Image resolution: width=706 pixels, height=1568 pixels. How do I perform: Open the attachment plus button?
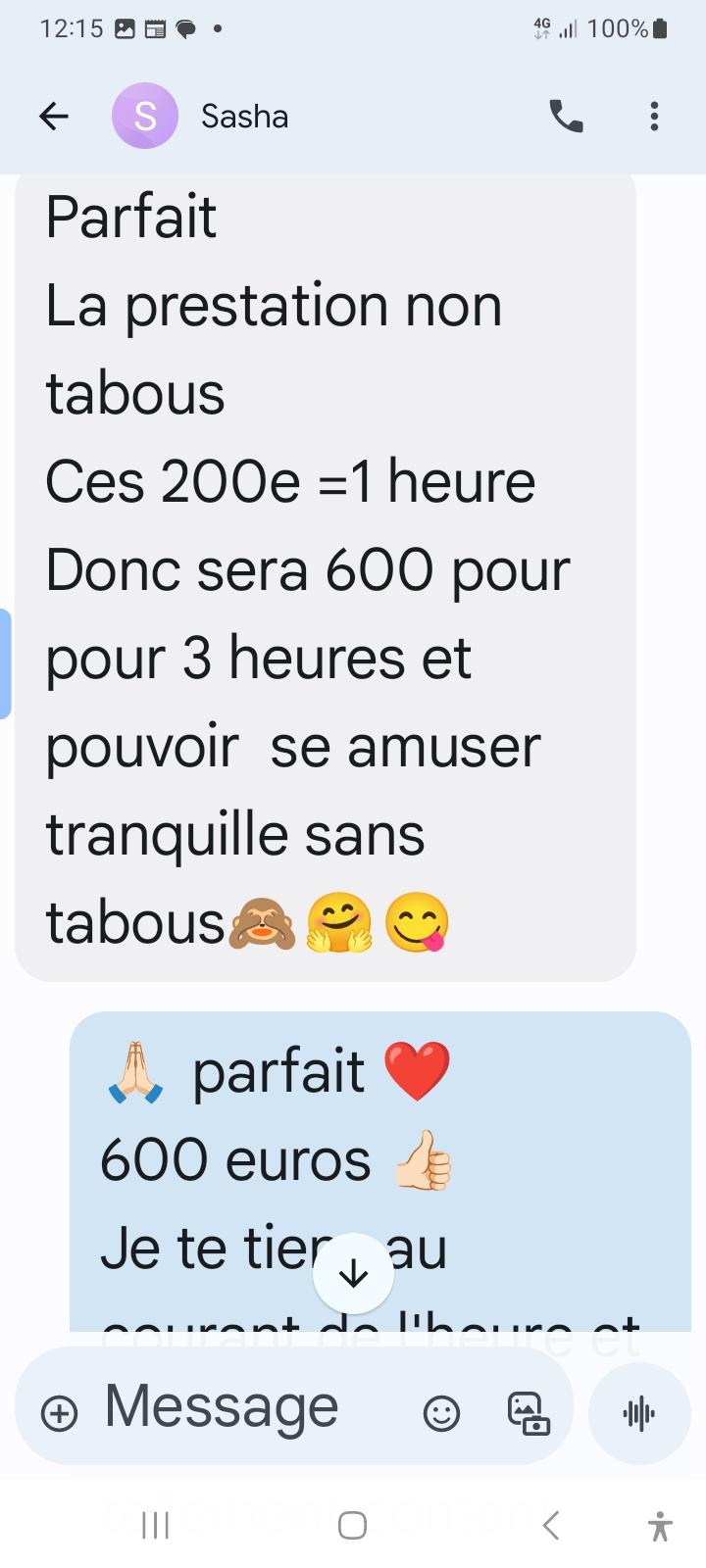coord(60,1413)
